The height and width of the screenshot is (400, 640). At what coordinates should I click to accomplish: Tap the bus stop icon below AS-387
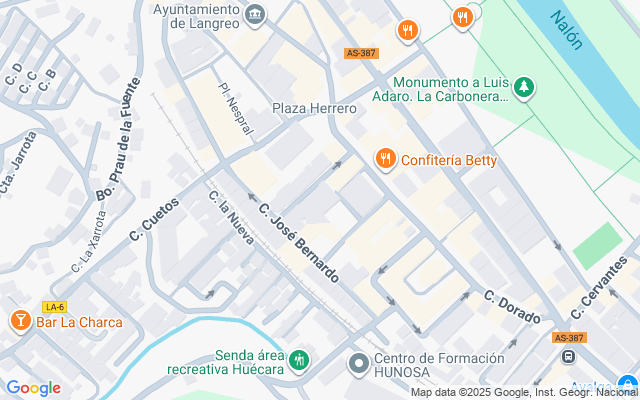tap(568, 356)
